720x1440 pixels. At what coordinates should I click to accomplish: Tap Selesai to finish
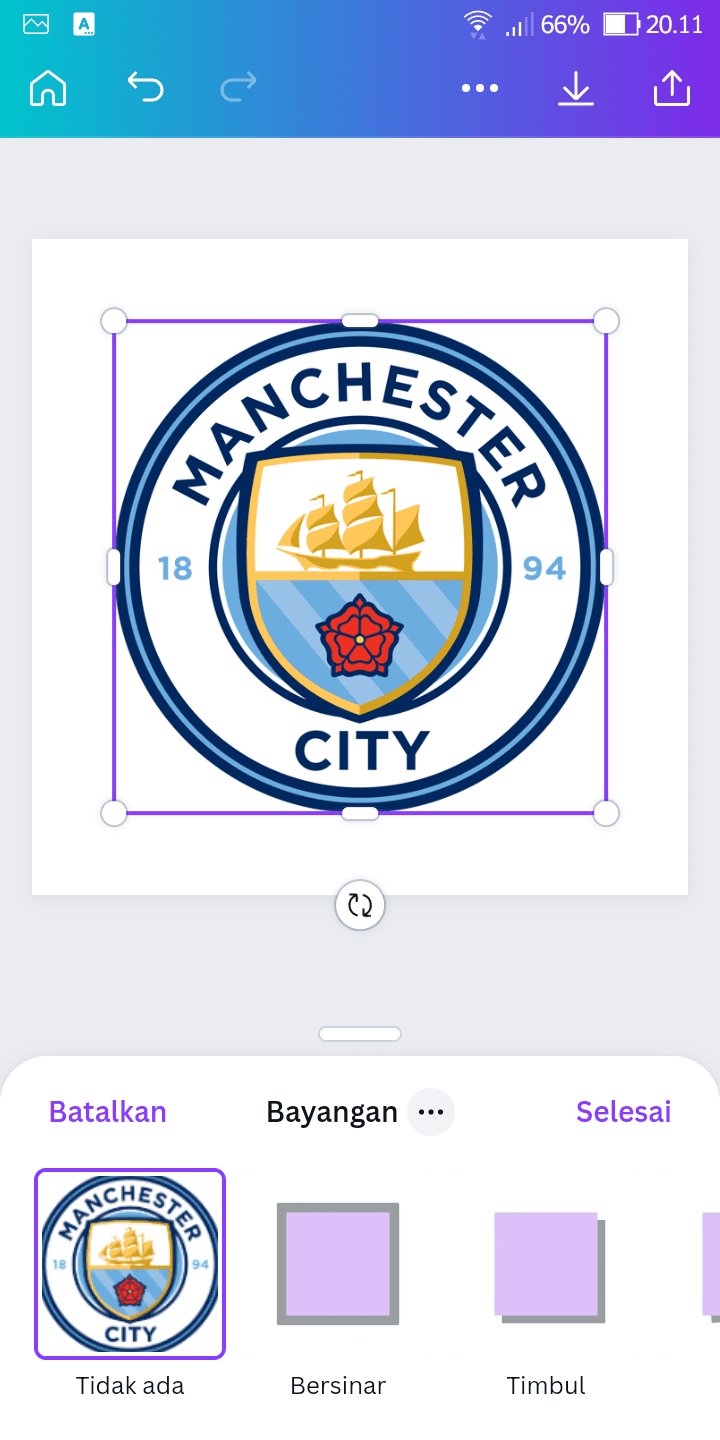(623, 1112)
